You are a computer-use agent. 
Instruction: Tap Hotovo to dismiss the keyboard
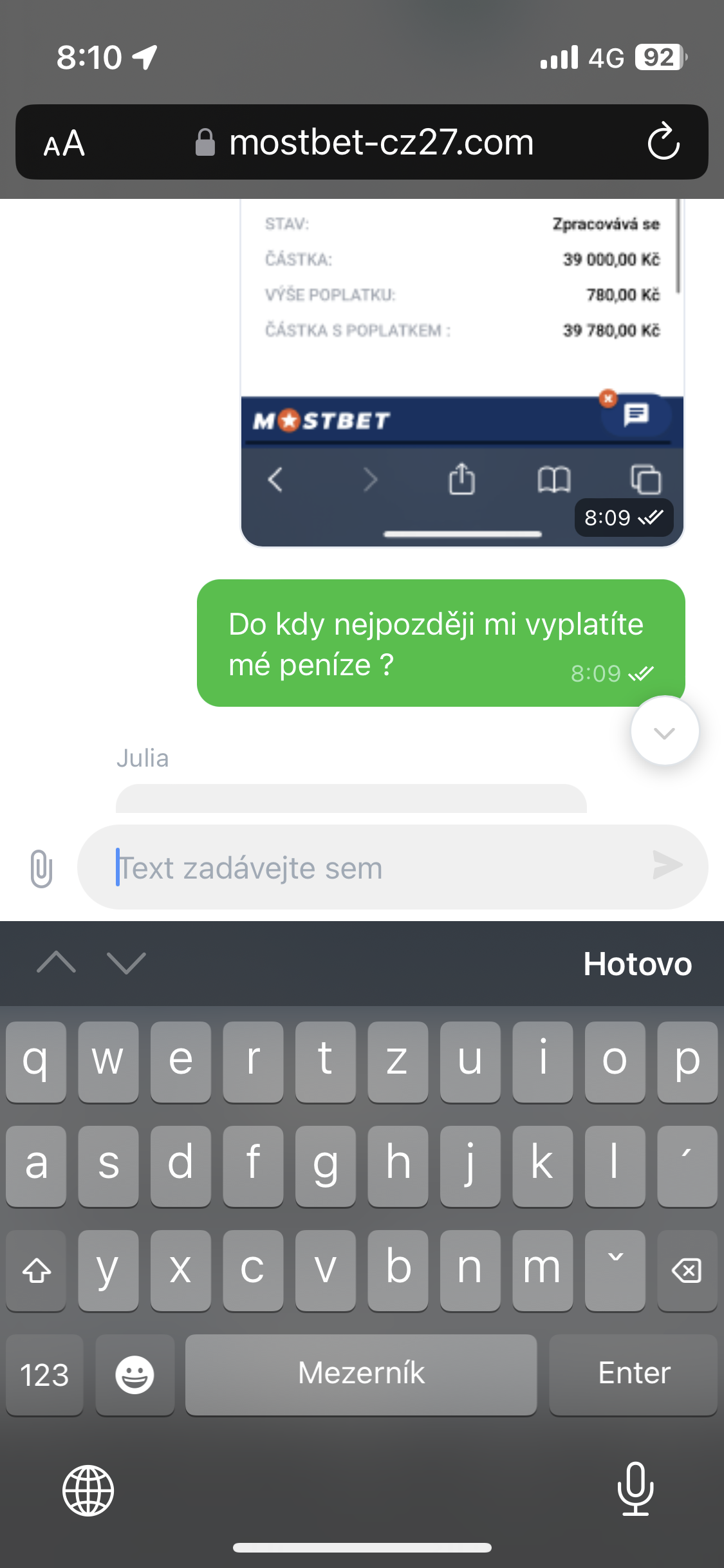636,964
